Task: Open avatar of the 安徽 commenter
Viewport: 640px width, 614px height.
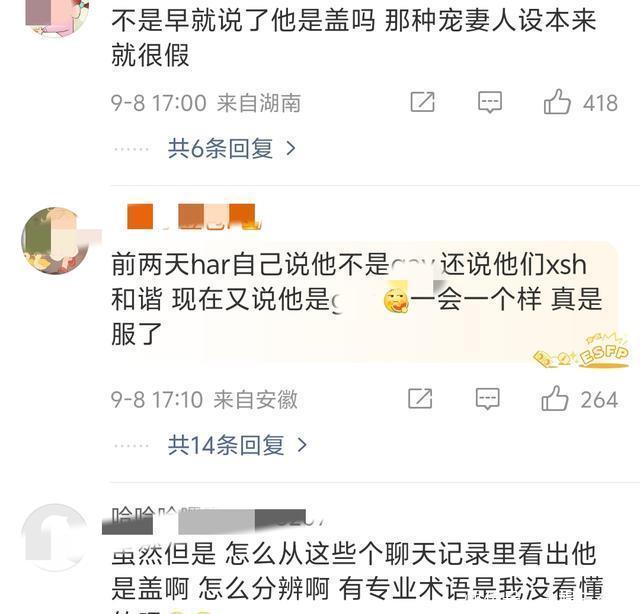Action: 56,240
